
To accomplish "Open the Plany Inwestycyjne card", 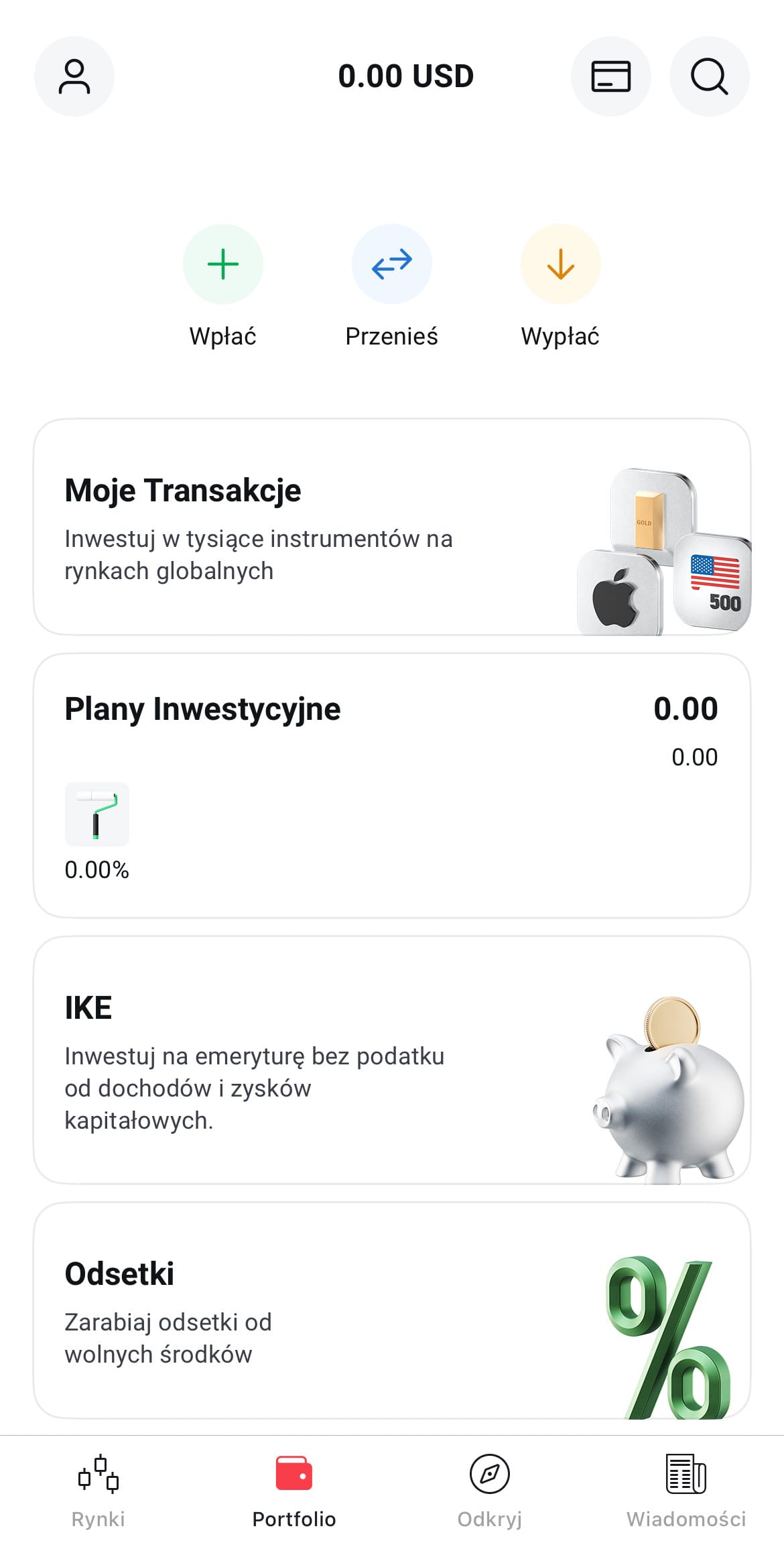I will tap(392, 786).
